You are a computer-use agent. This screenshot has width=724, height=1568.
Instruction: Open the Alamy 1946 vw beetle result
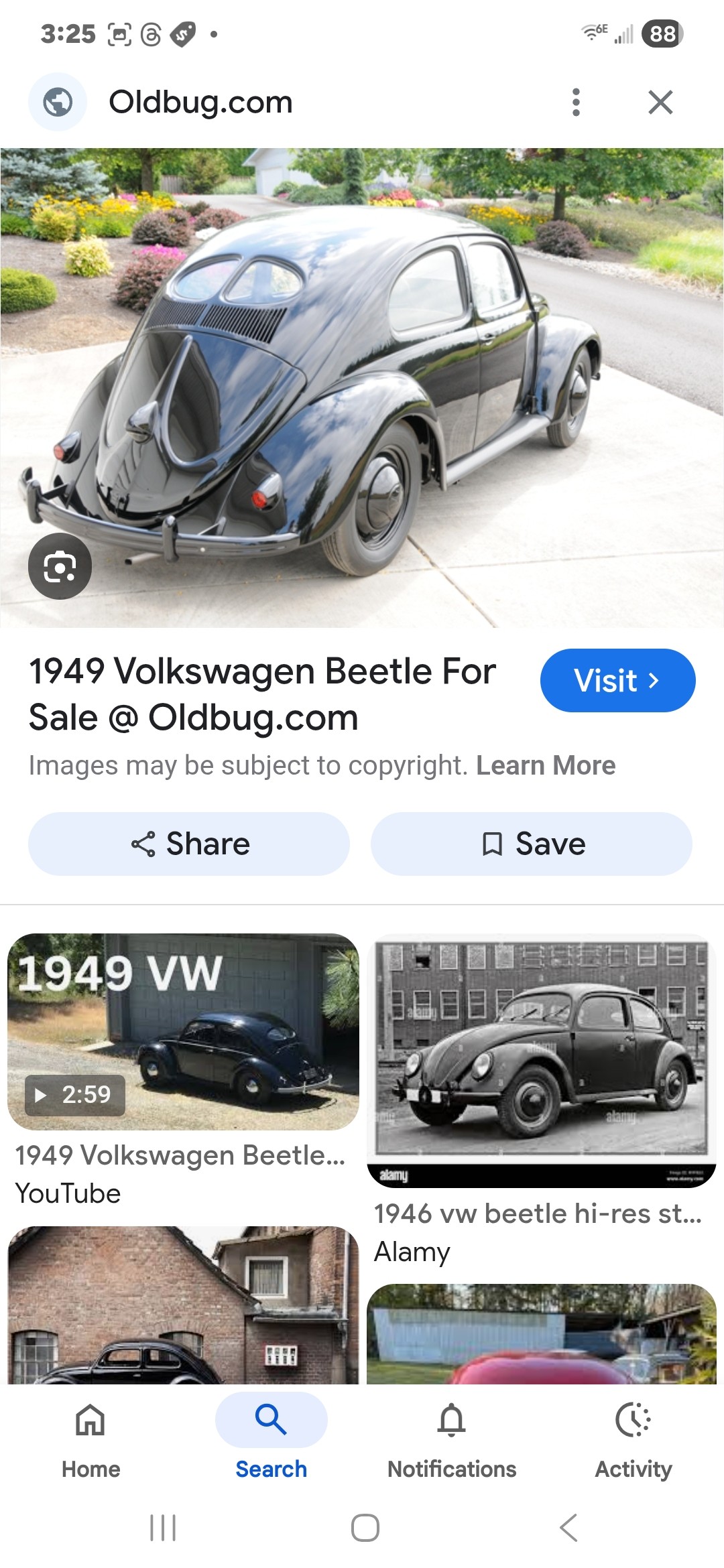click(x=541, y=1059)
